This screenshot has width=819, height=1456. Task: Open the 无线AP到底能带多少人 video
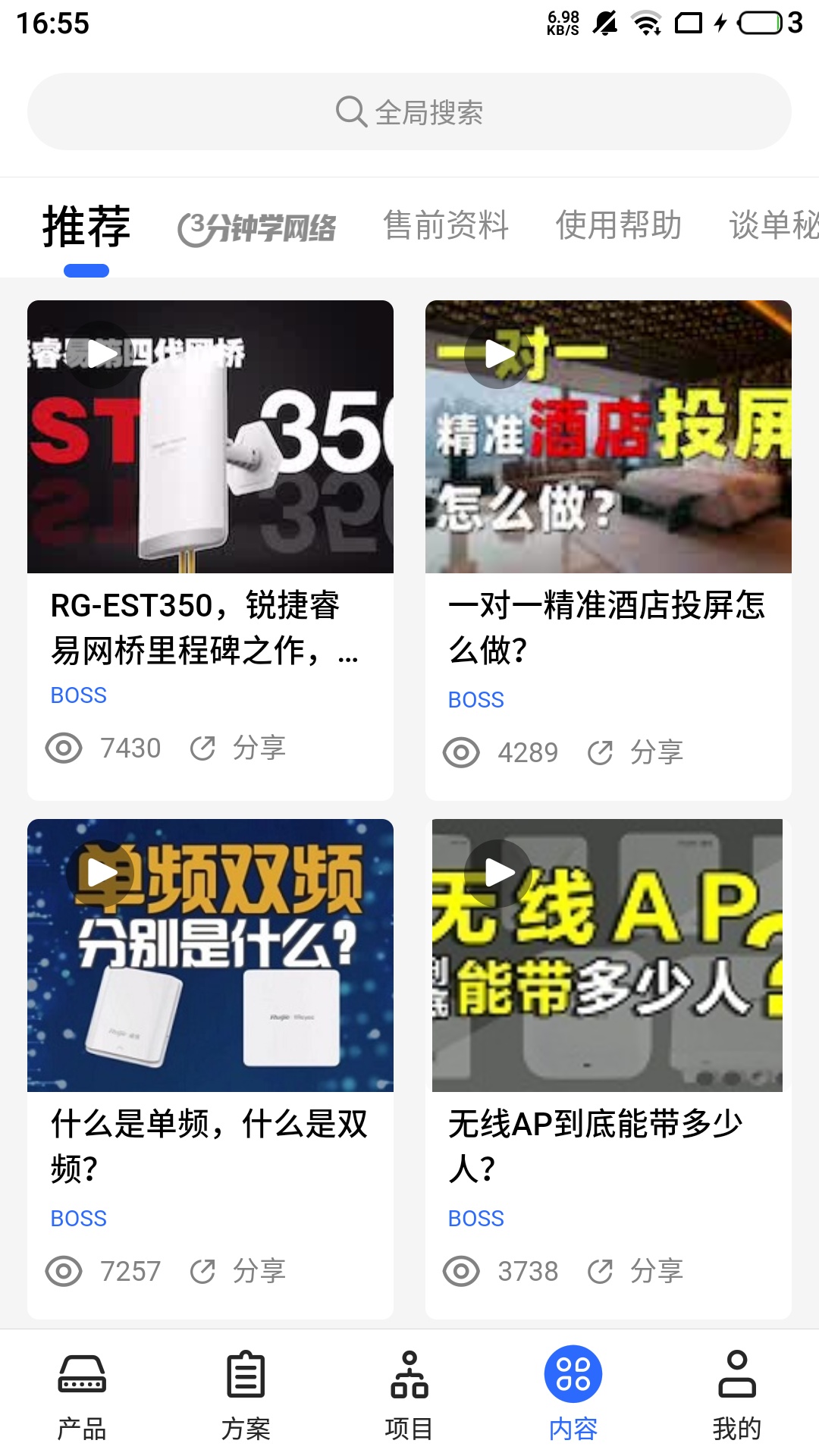pos(608,955)
